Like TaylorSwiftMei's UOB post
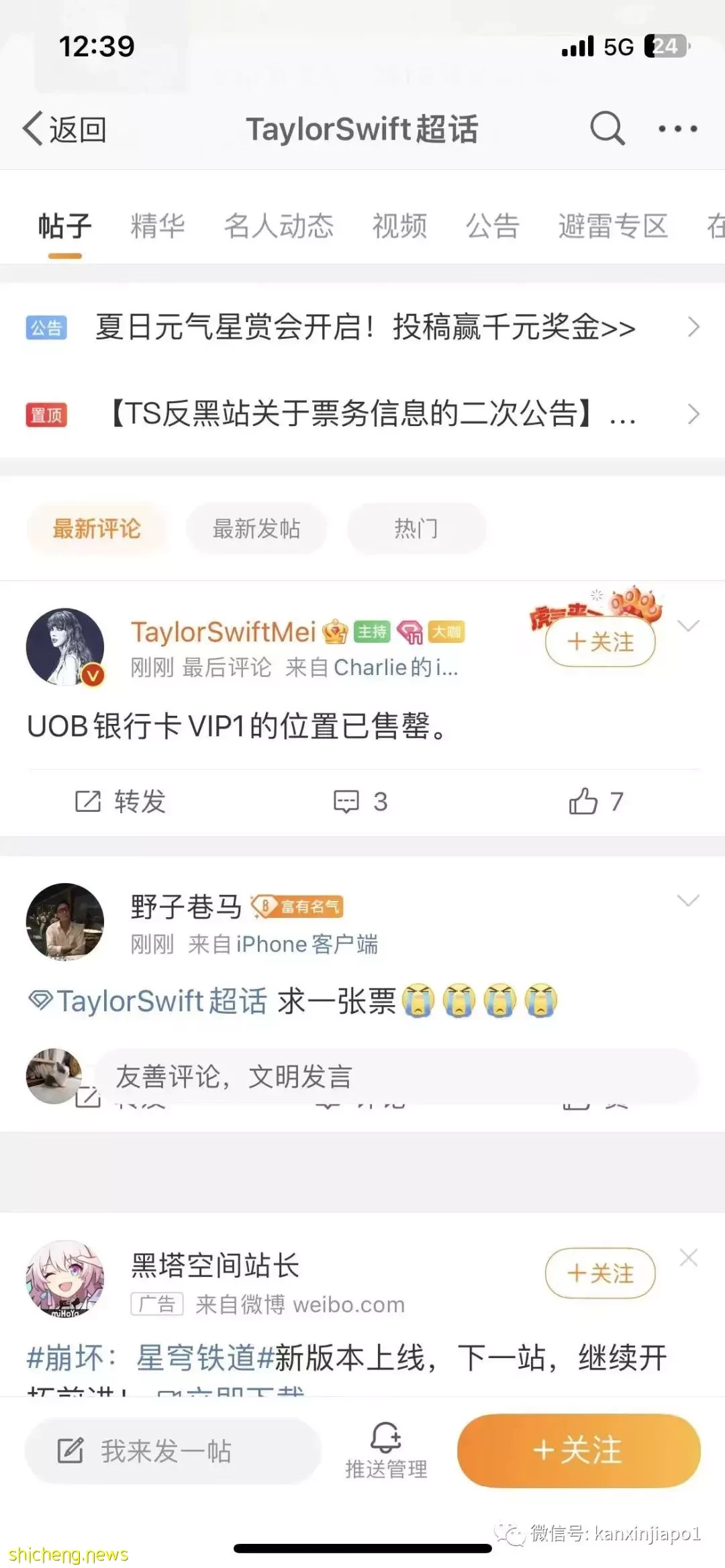 coord(596,801)
